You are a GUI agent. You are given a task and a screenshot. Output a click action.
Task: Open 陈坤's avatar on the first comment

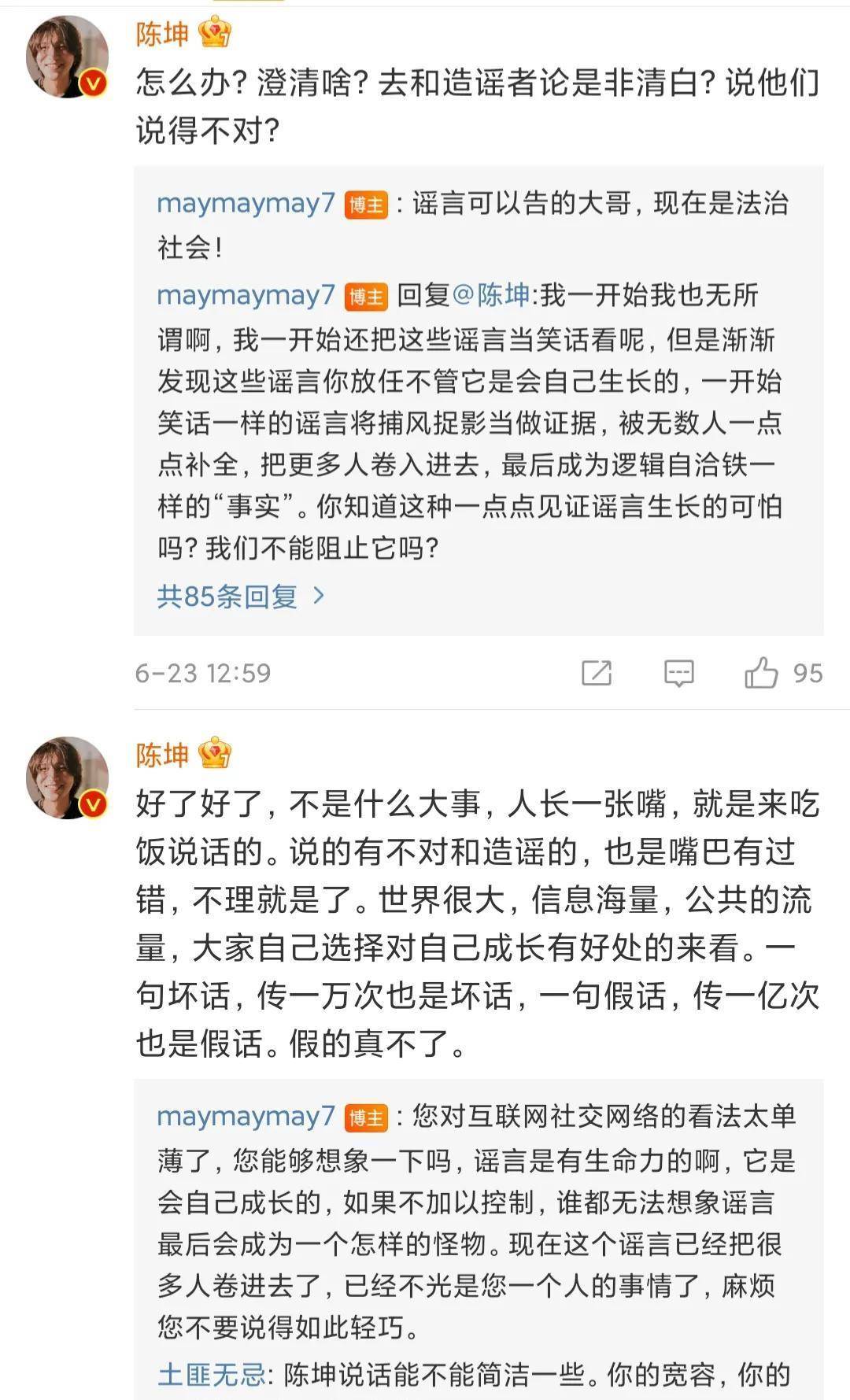click(67, 57)
